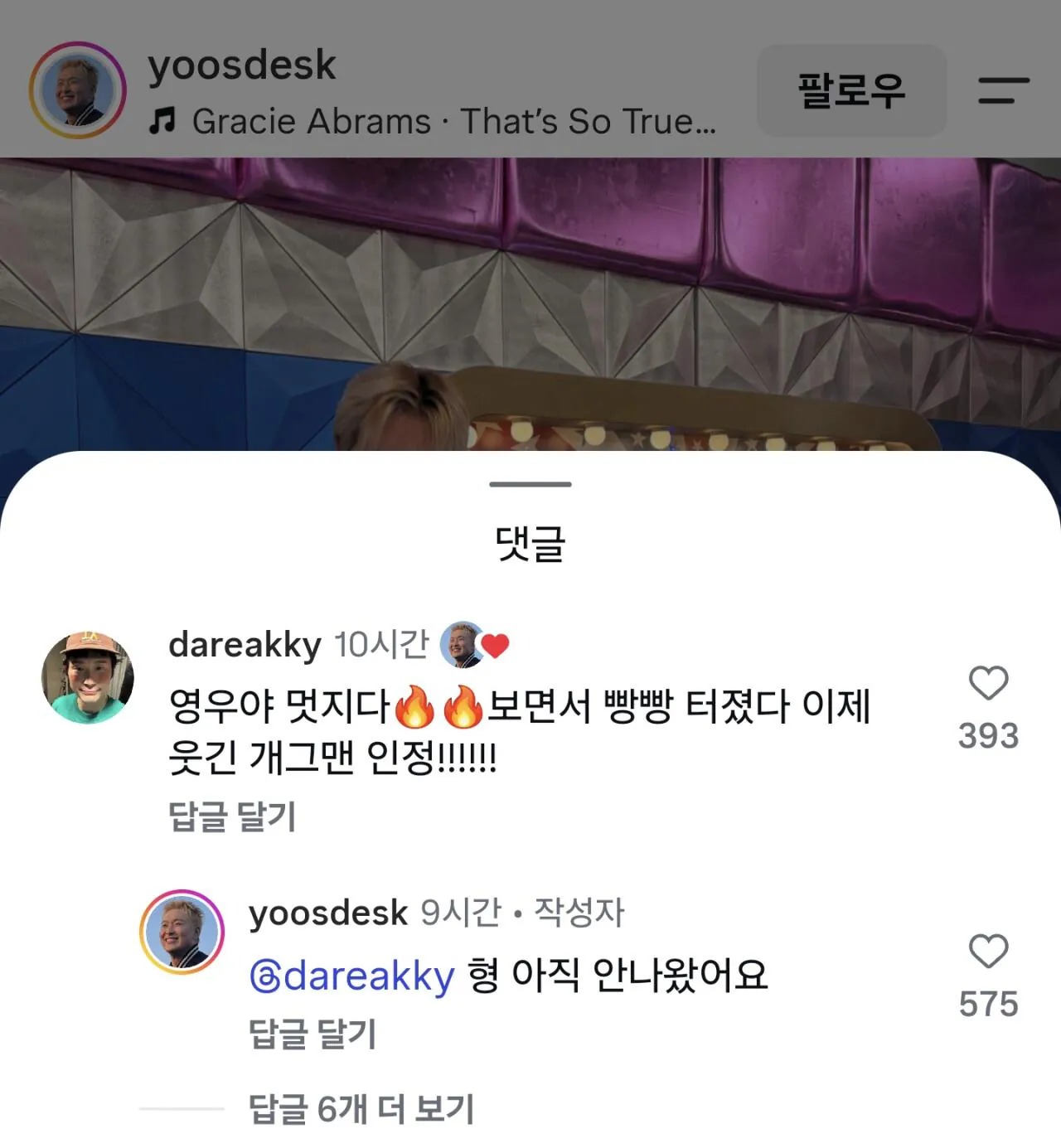Reply to dareakky's comment via 답글 달기
The width and height of the screenshot is (1061, 1148).
[232, 816]
